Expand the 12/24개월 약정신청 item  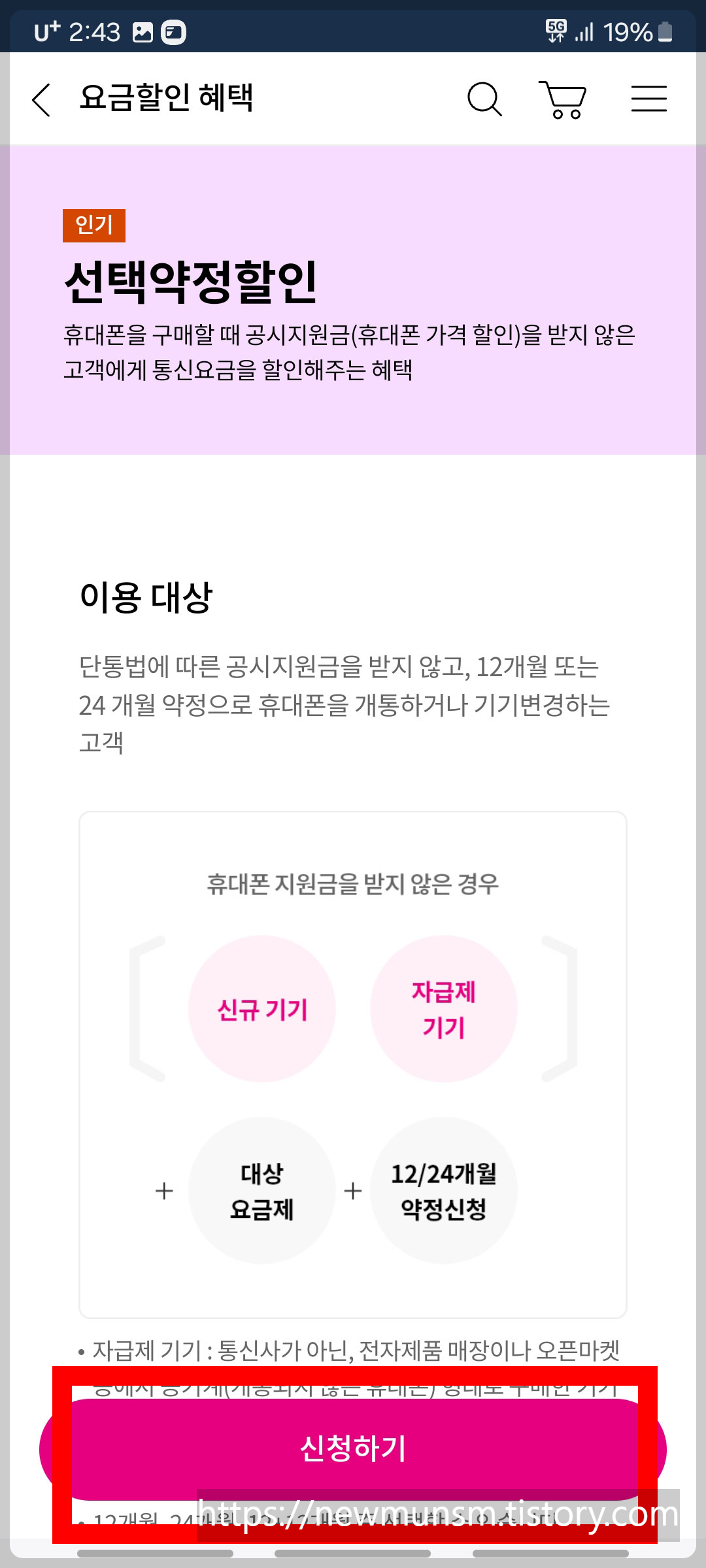445,1190
